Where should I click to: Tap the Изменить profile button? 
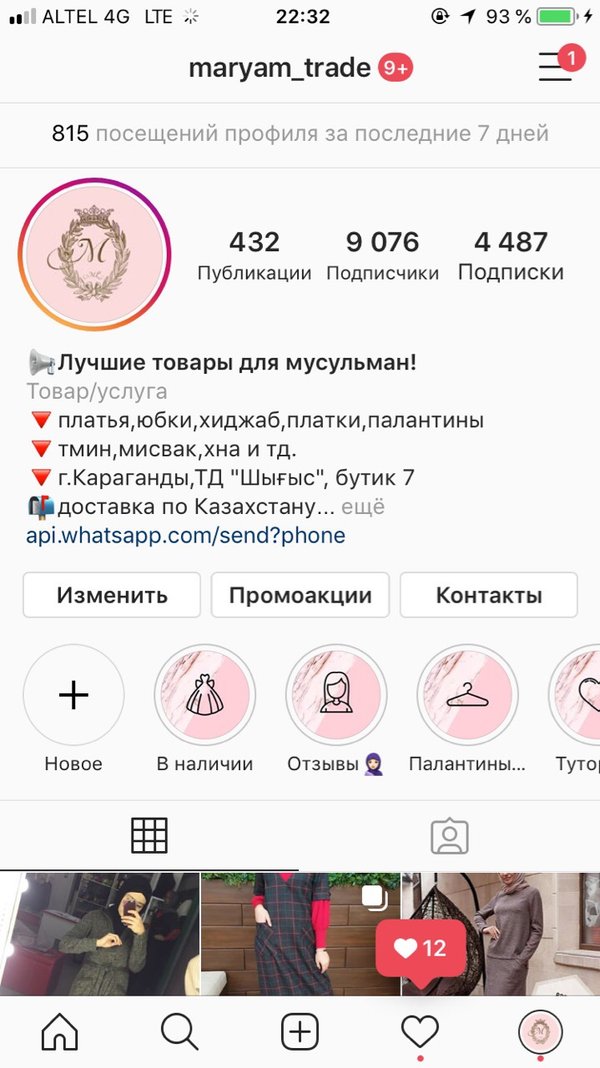(x=112, y=596)
